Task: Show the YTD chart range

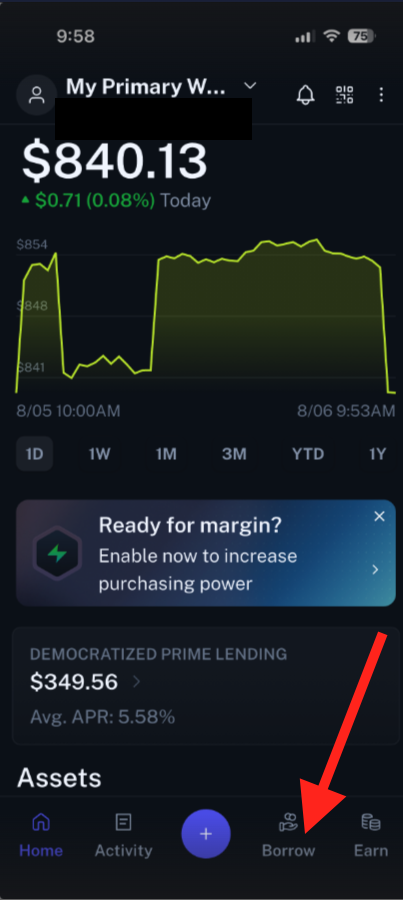Action: pyautogui.click(x=308, y=454)
